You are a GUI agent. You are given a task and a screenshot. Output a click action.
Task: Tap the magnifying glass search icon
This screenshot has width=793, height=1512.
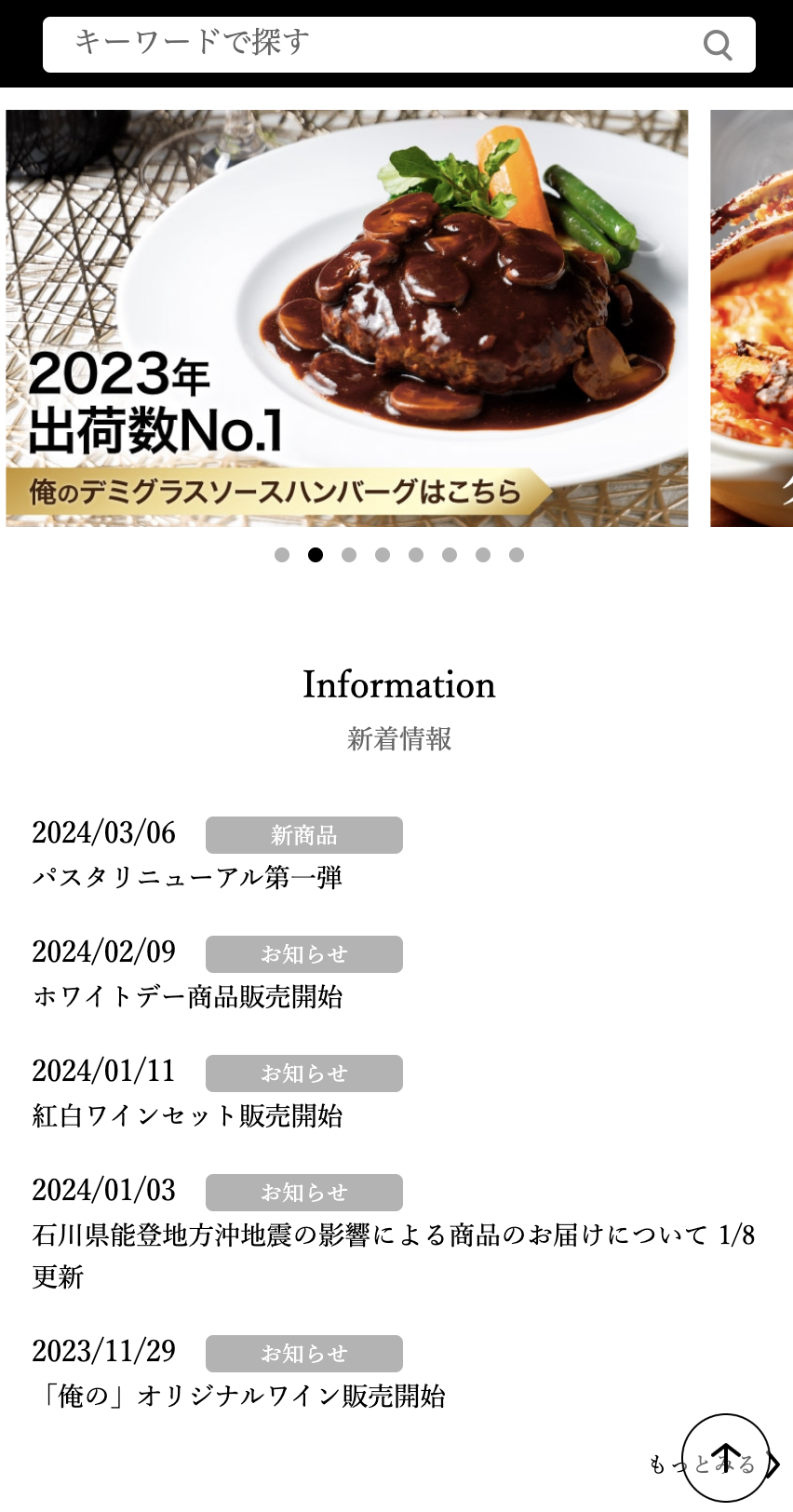[x=717, y=45]
